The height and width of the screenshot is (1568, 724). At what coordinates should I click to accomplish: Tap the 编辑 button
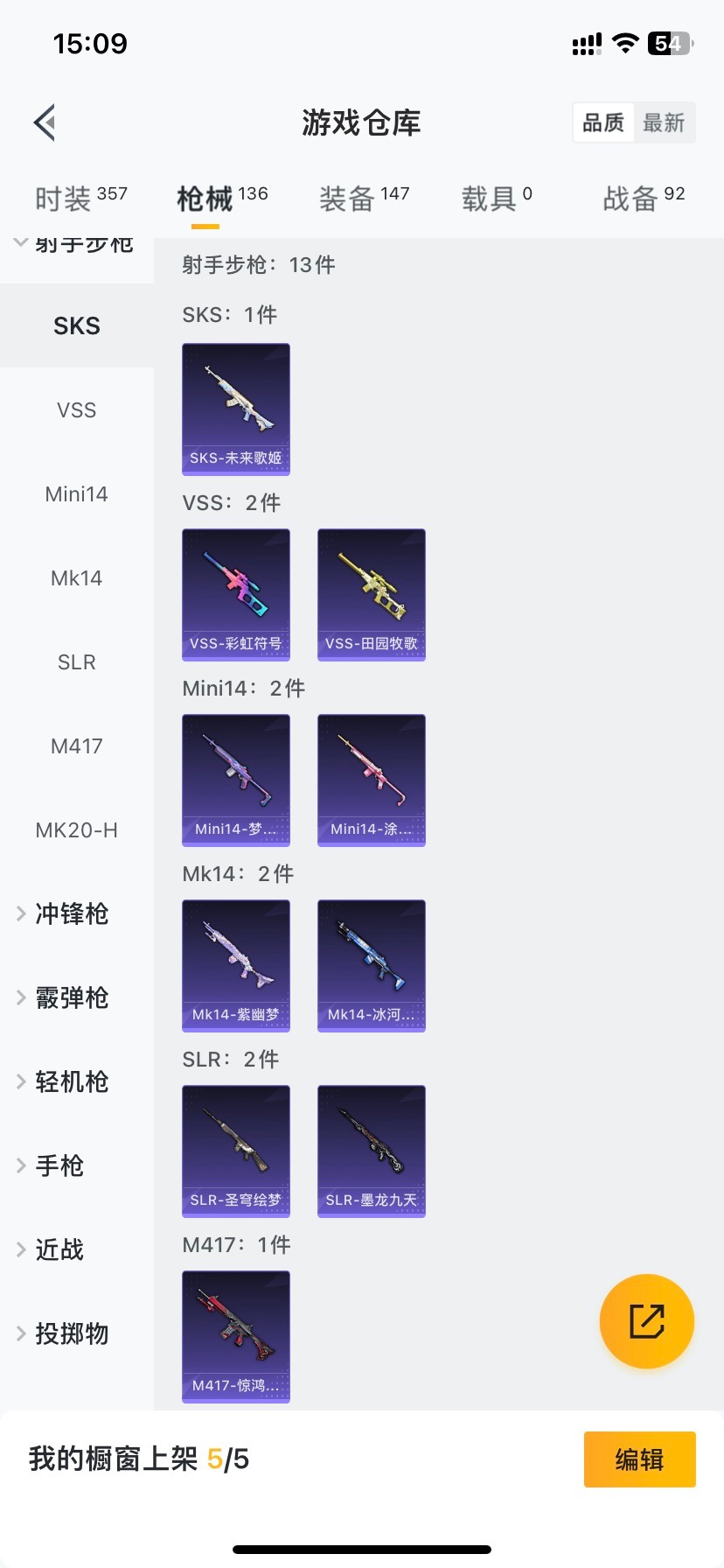639,1459
